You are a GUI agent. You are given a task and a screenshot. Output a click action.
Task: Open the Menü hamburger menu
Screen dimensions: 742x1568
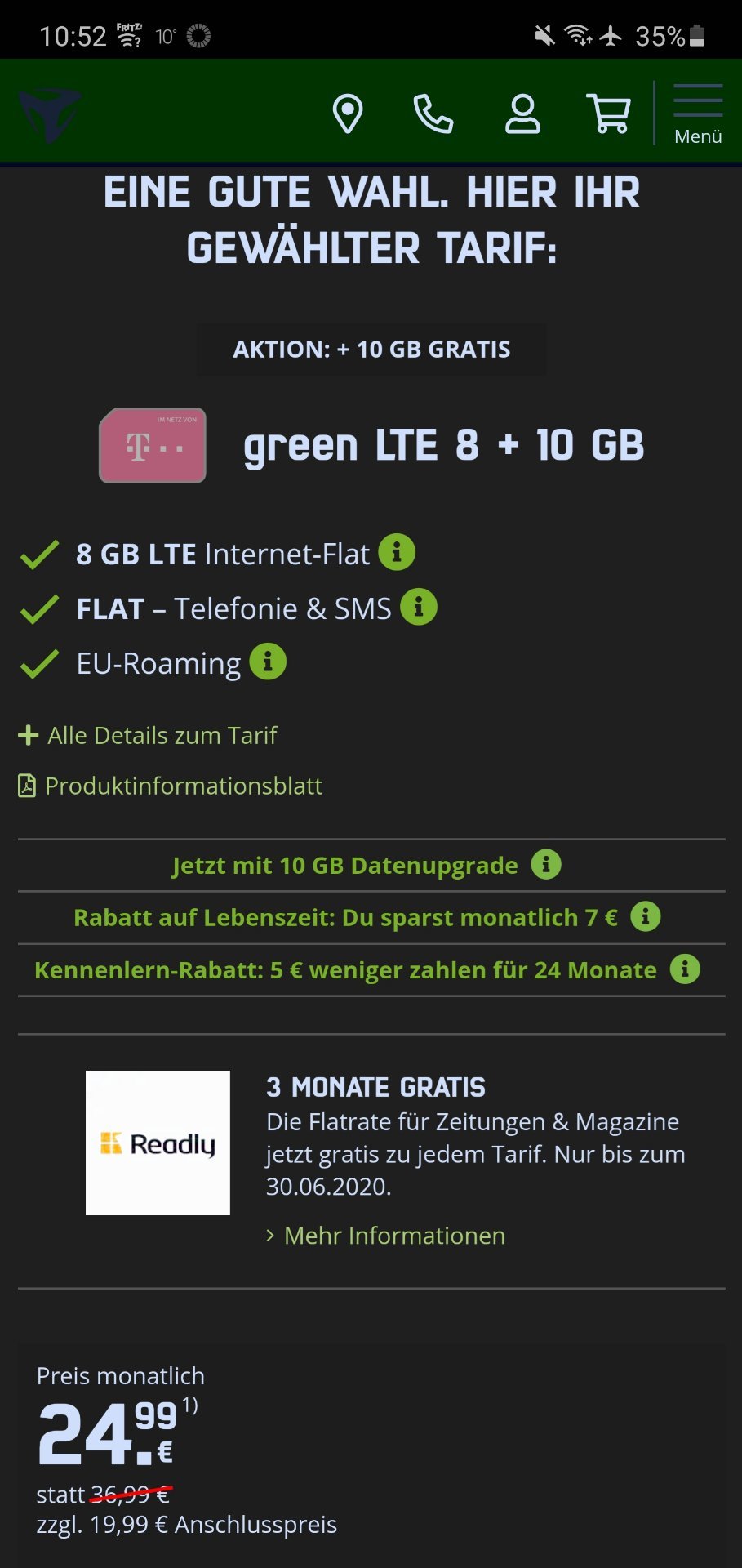698,114
